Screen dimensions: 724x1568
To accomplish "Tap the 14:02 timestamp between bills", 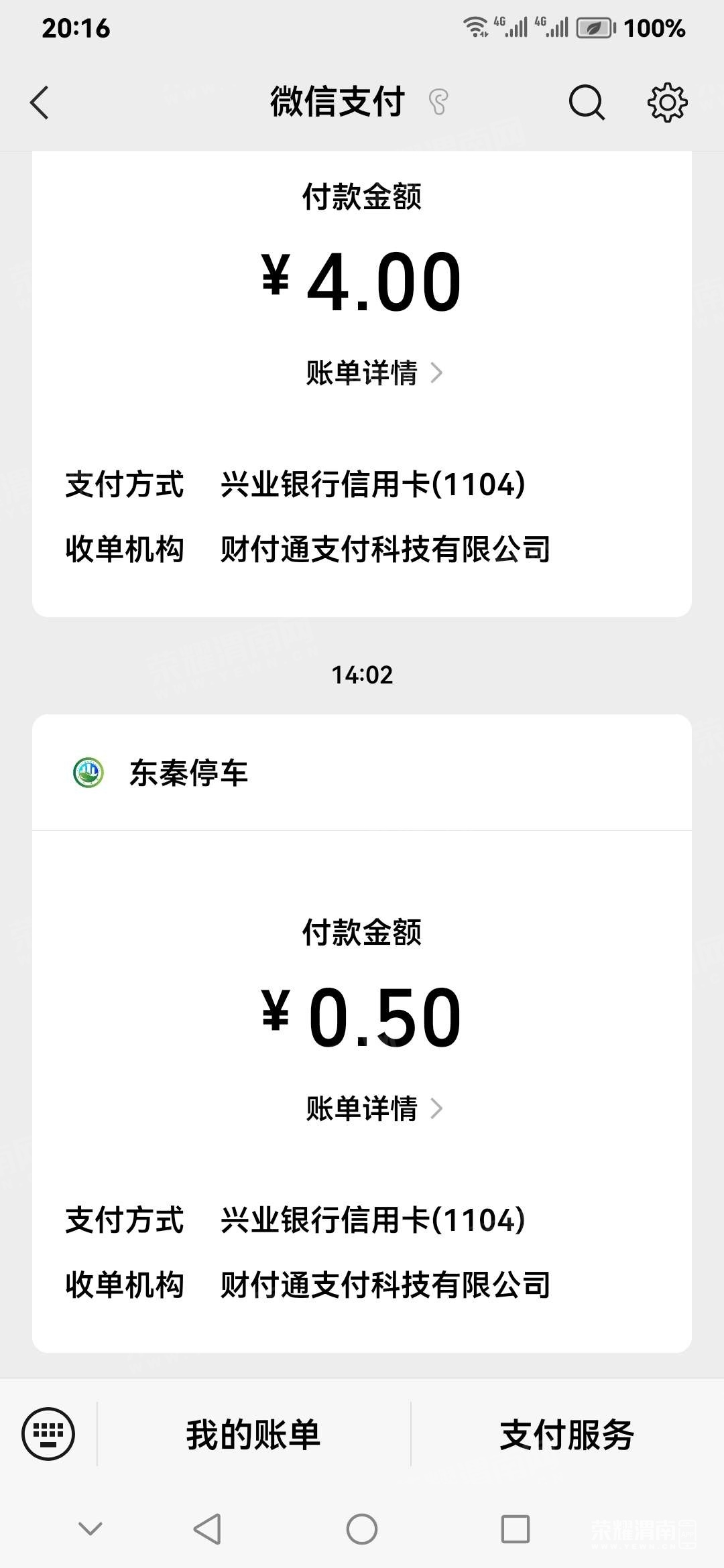I will click(362, 675).
